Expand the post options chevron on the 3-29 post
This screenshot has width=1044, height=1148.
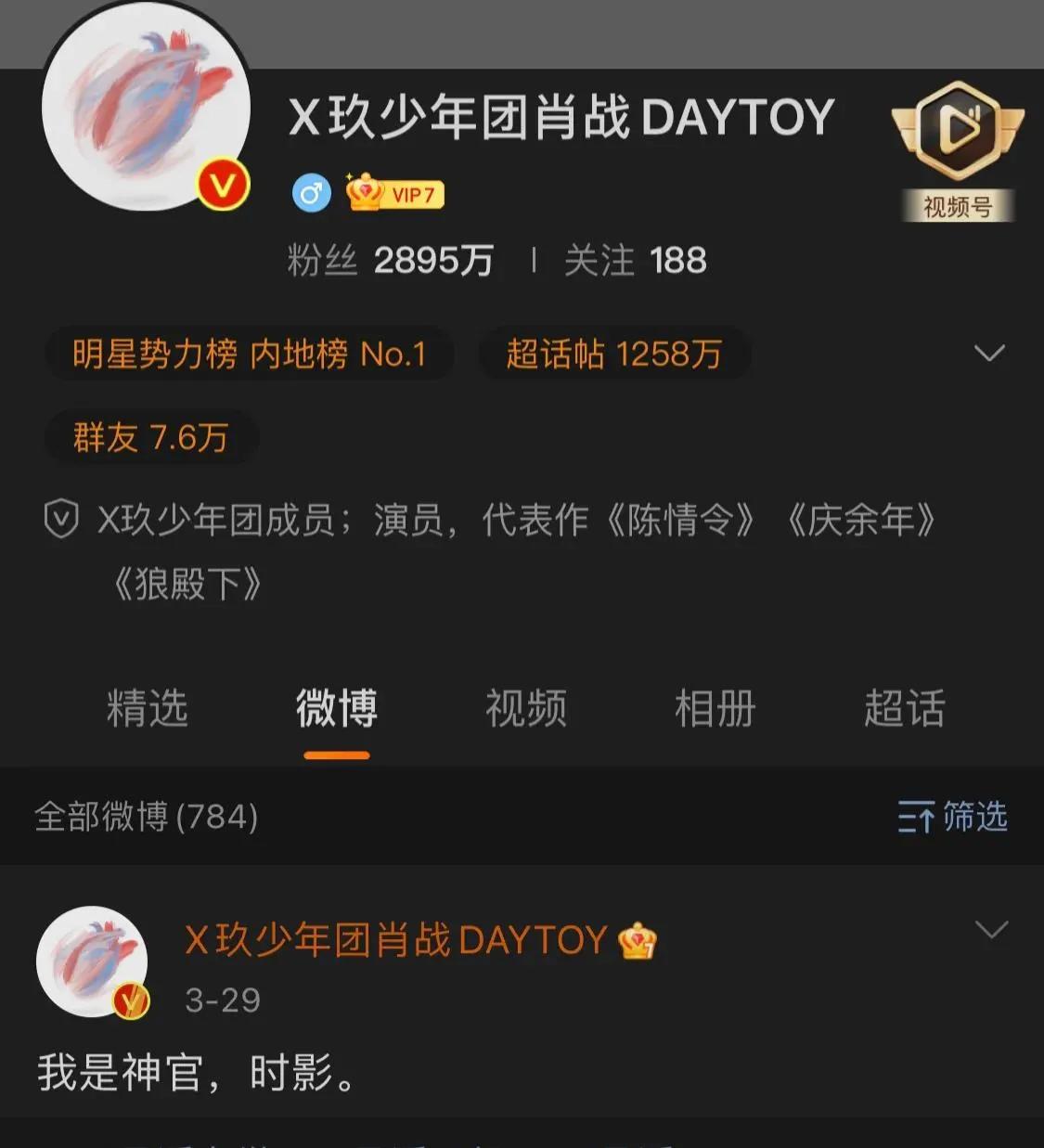pos(993,928)
